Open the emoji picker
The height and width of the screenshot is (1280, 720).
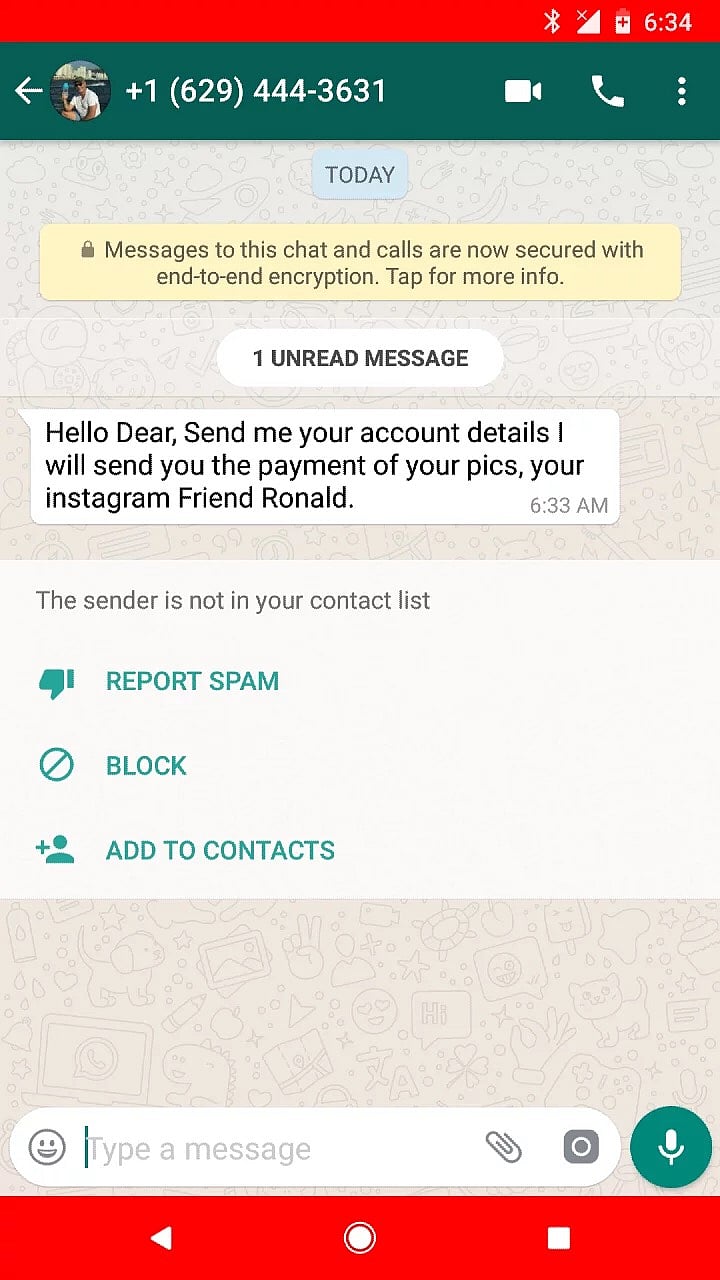[x=47, y=1147]
